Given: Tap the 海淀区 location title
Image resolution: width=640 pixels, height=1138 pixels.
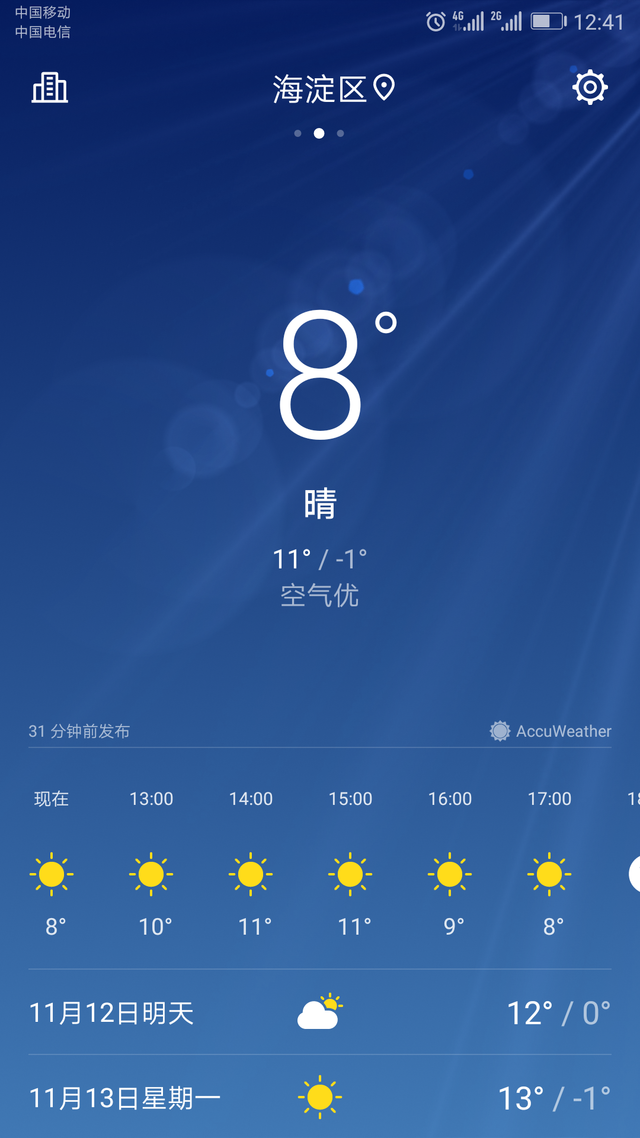Looking at the screenshot, I should pos(334,89).
